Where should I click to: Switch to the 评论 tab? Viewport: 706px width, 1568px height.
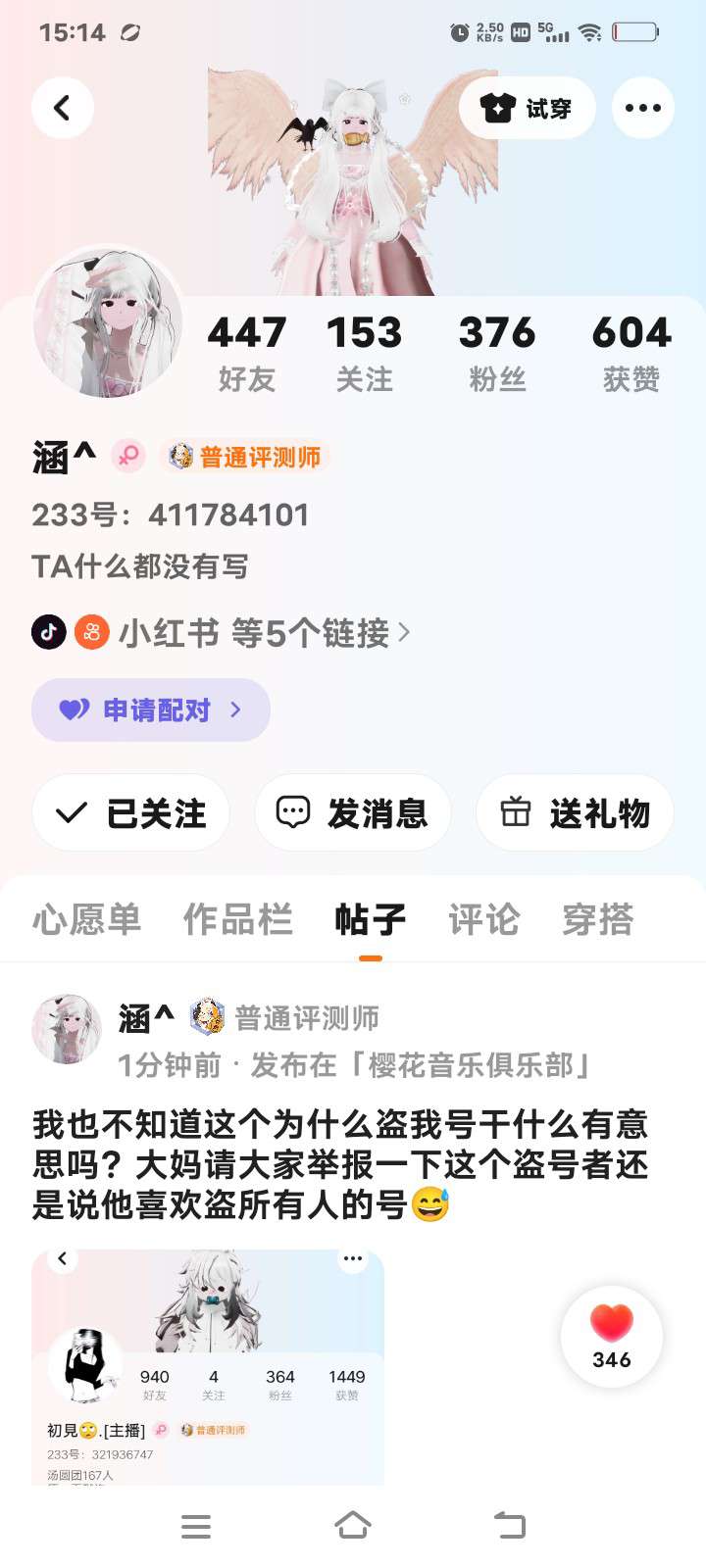pos(483,919)
